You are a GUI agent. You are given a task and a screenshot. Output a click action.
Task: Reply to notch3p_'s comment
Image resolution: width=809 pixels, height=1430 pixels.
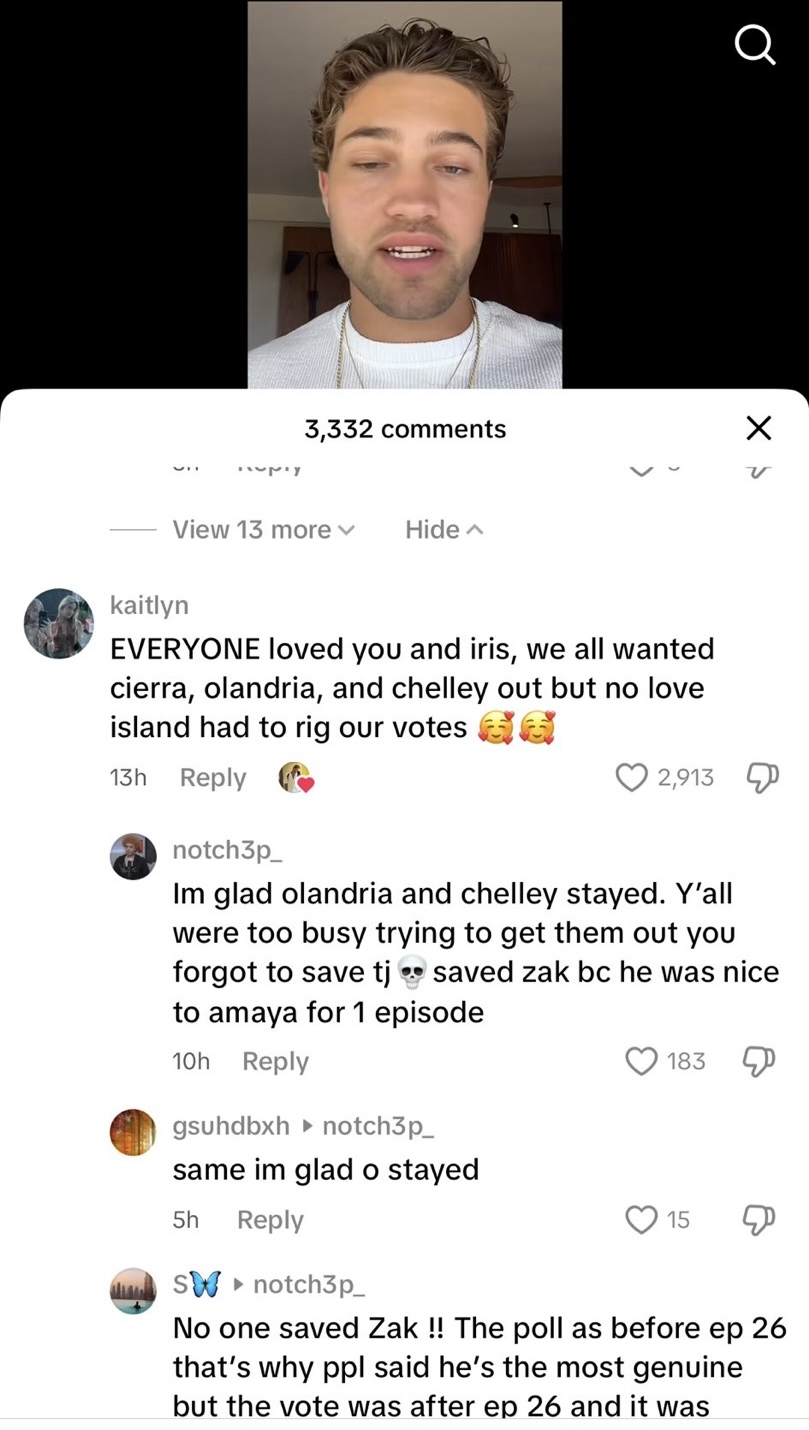pos(276,1061)
